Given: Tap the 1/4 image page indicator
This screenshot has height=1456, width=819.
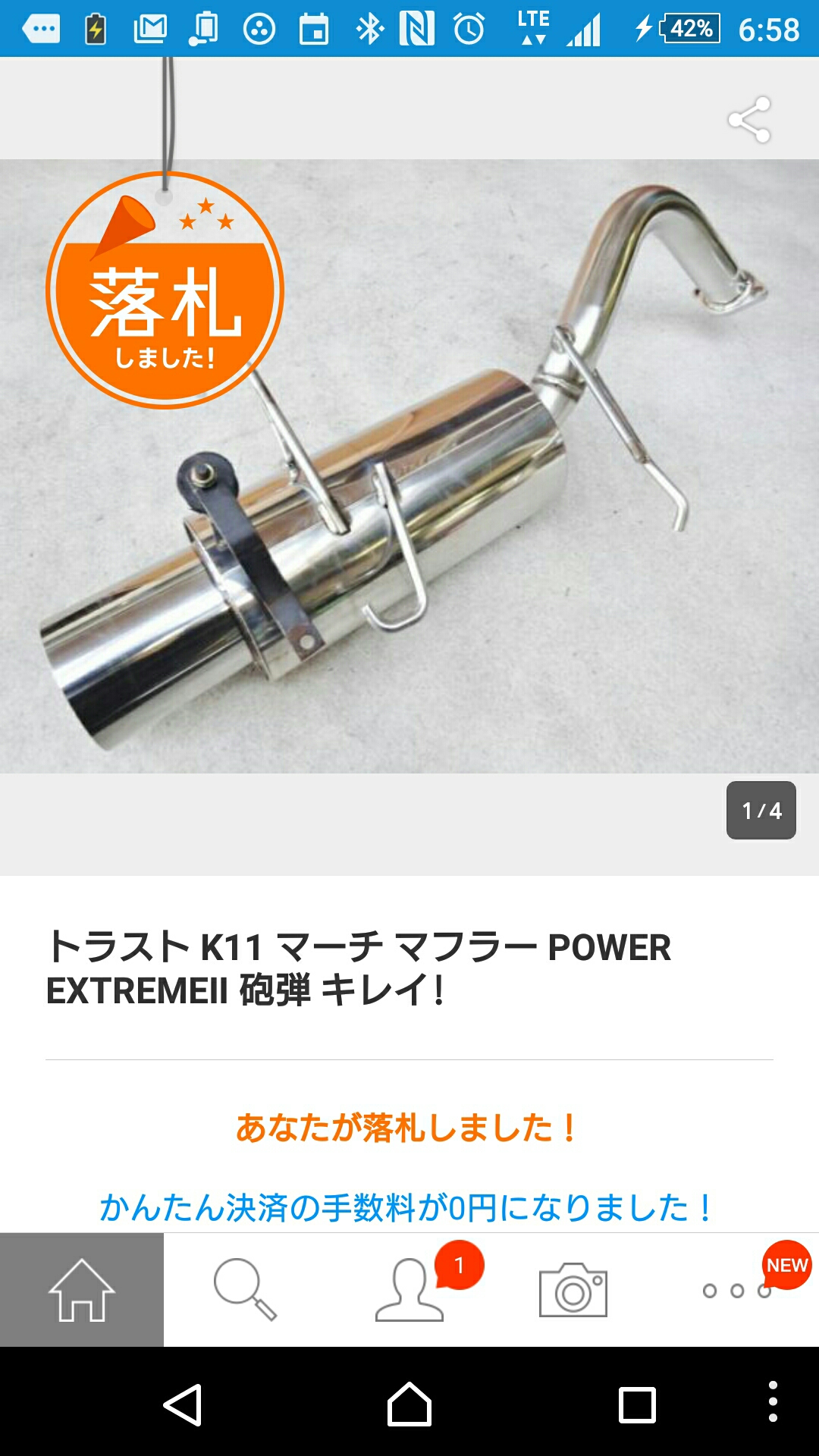Looking at the screenshot, I should [761, 810].
